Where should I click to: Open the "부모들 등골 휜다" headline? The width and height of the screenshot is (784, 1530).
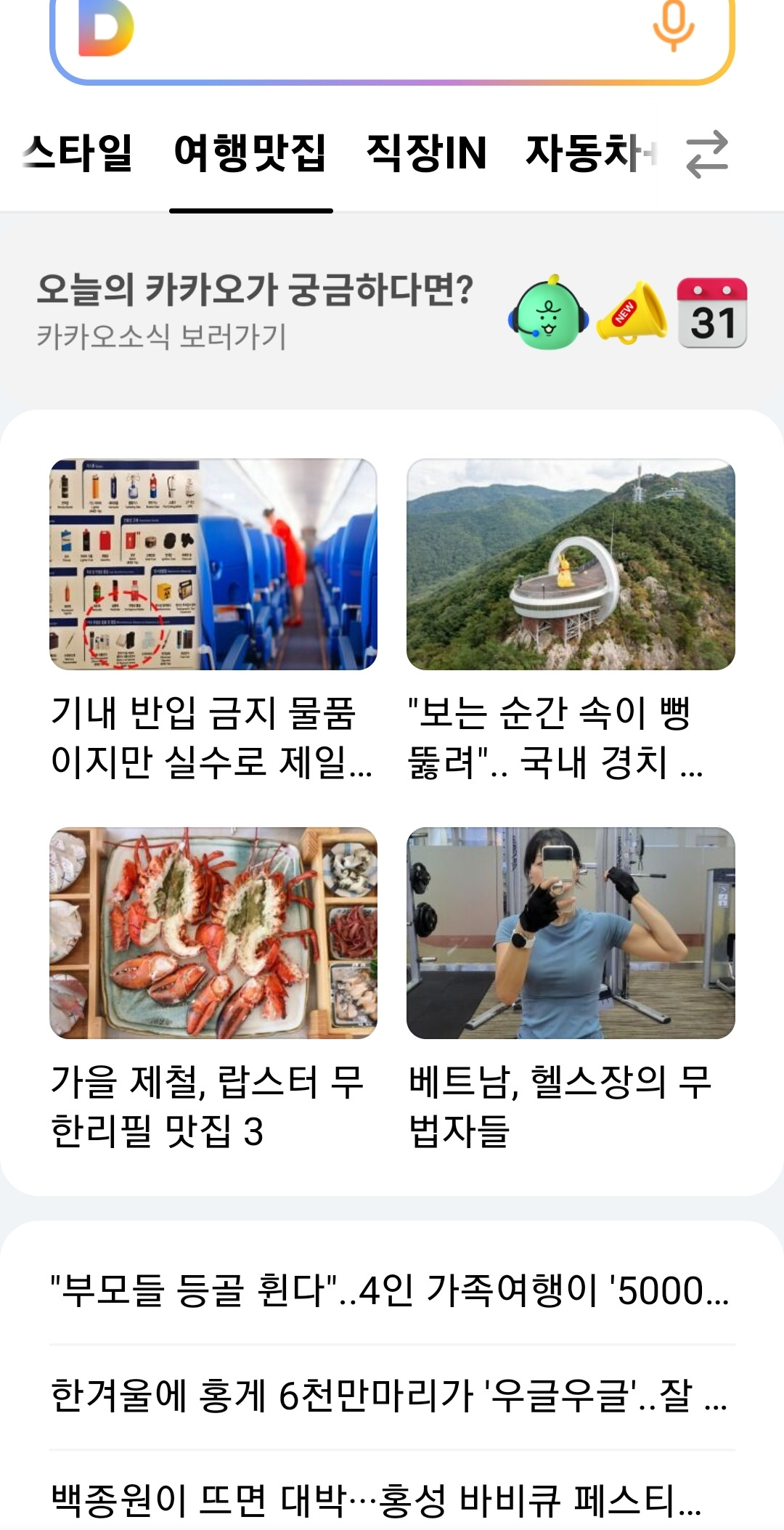coord(391,1291)
